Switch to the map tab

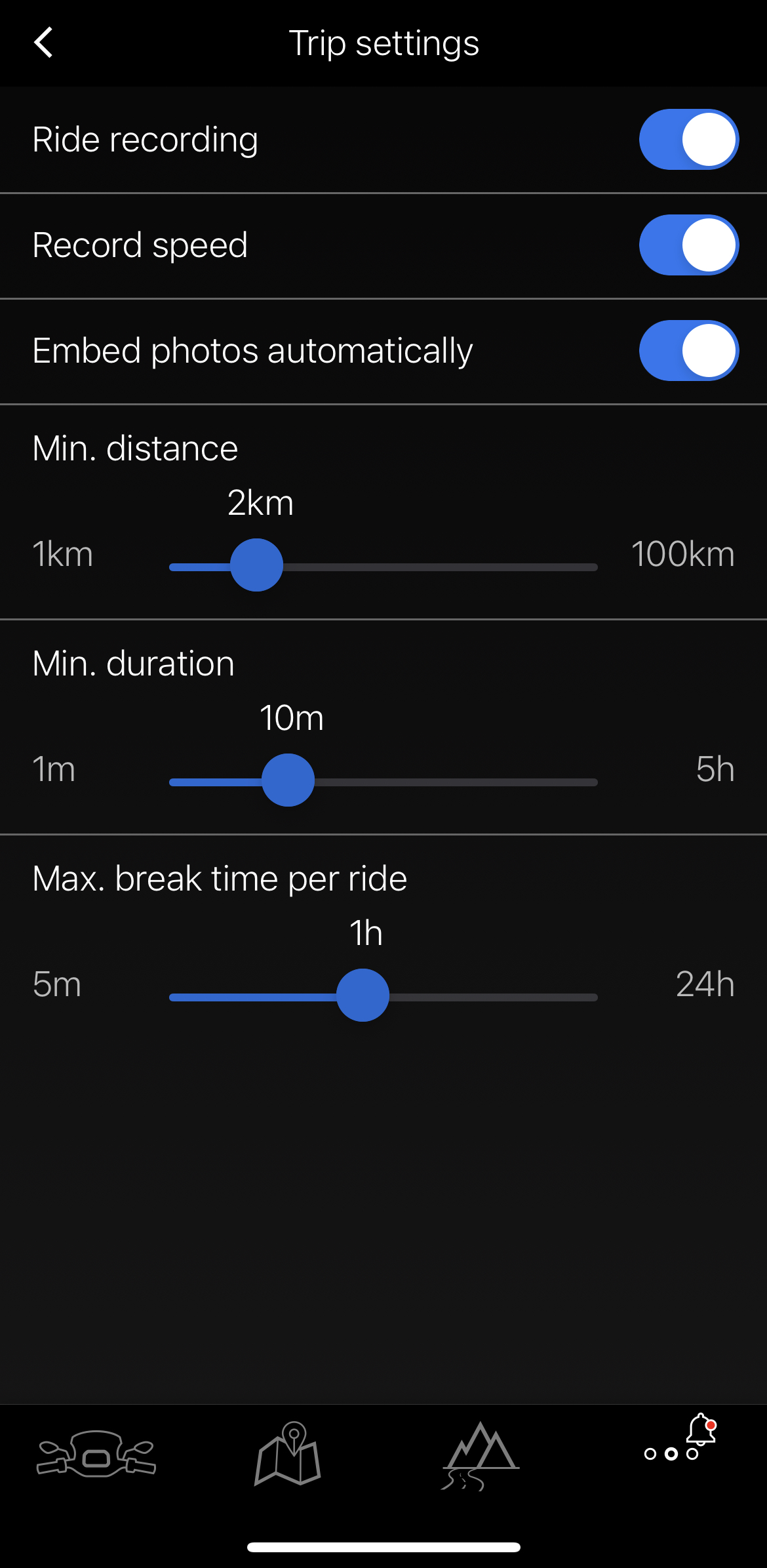[x=288, y=1455]
